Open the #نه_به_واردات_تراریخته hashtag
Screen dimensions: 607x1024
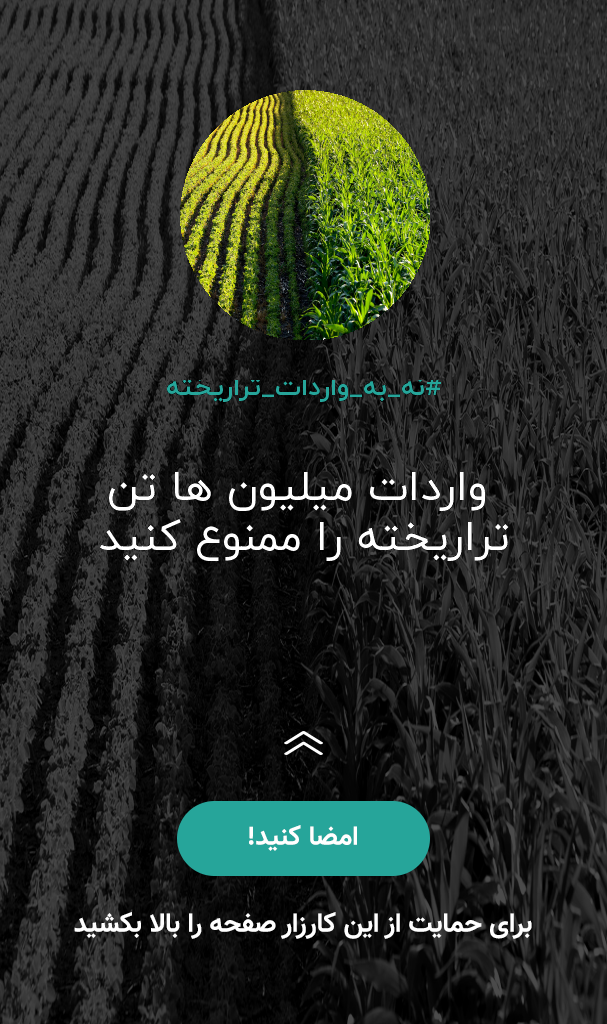(304, 387)
